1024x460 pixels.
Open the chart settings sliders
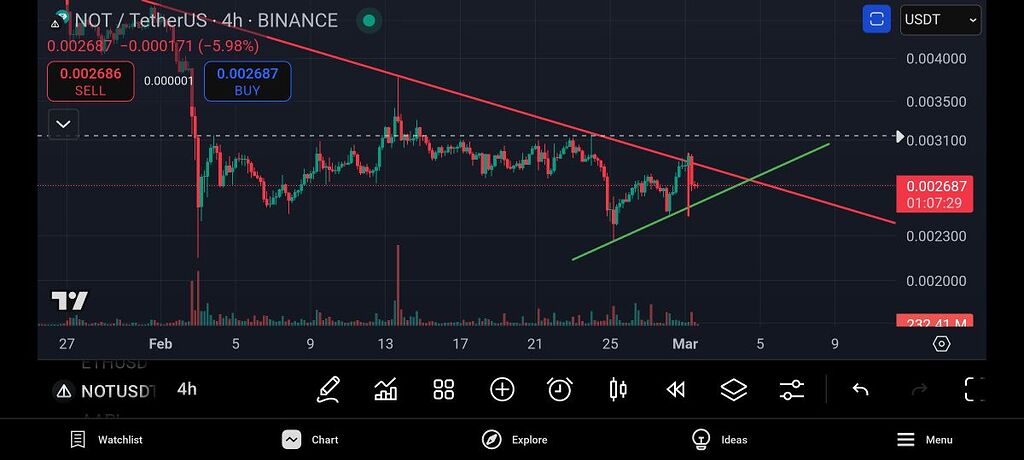[x=792, y=389]
